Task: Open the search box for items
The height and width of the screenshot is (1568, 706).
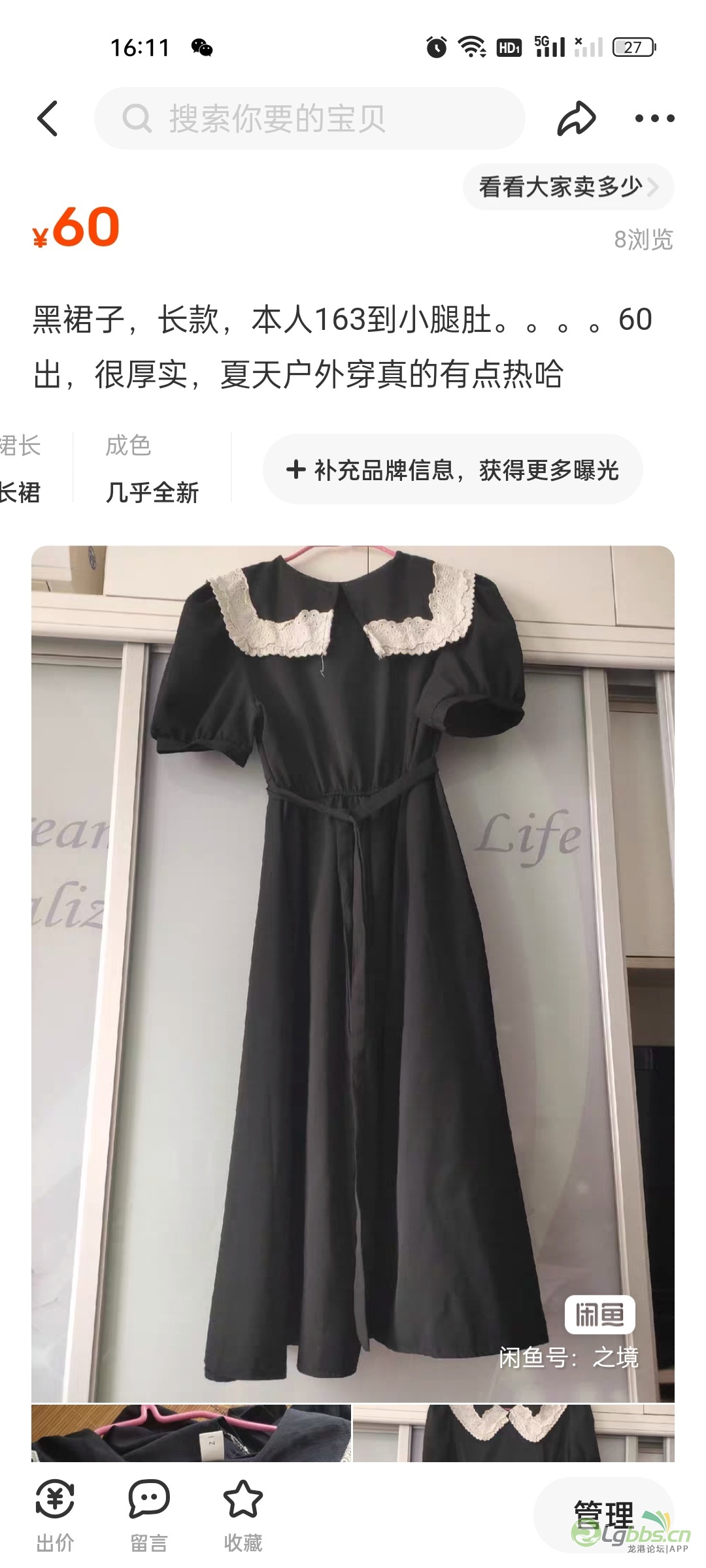Action: pyautogui.click(x=310, y=118)
